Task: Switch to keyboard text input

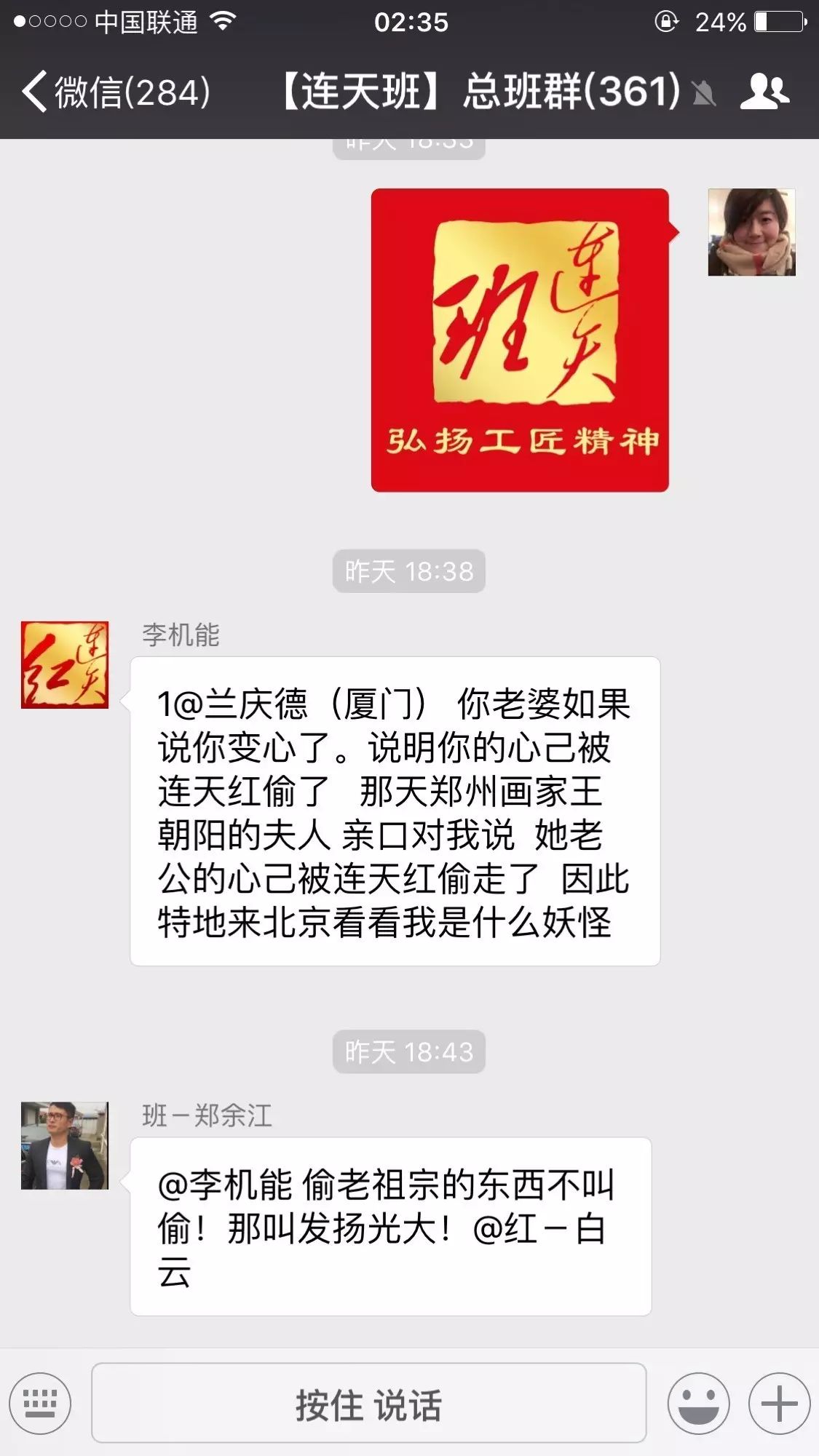Action: click(x=40, y=1404)
